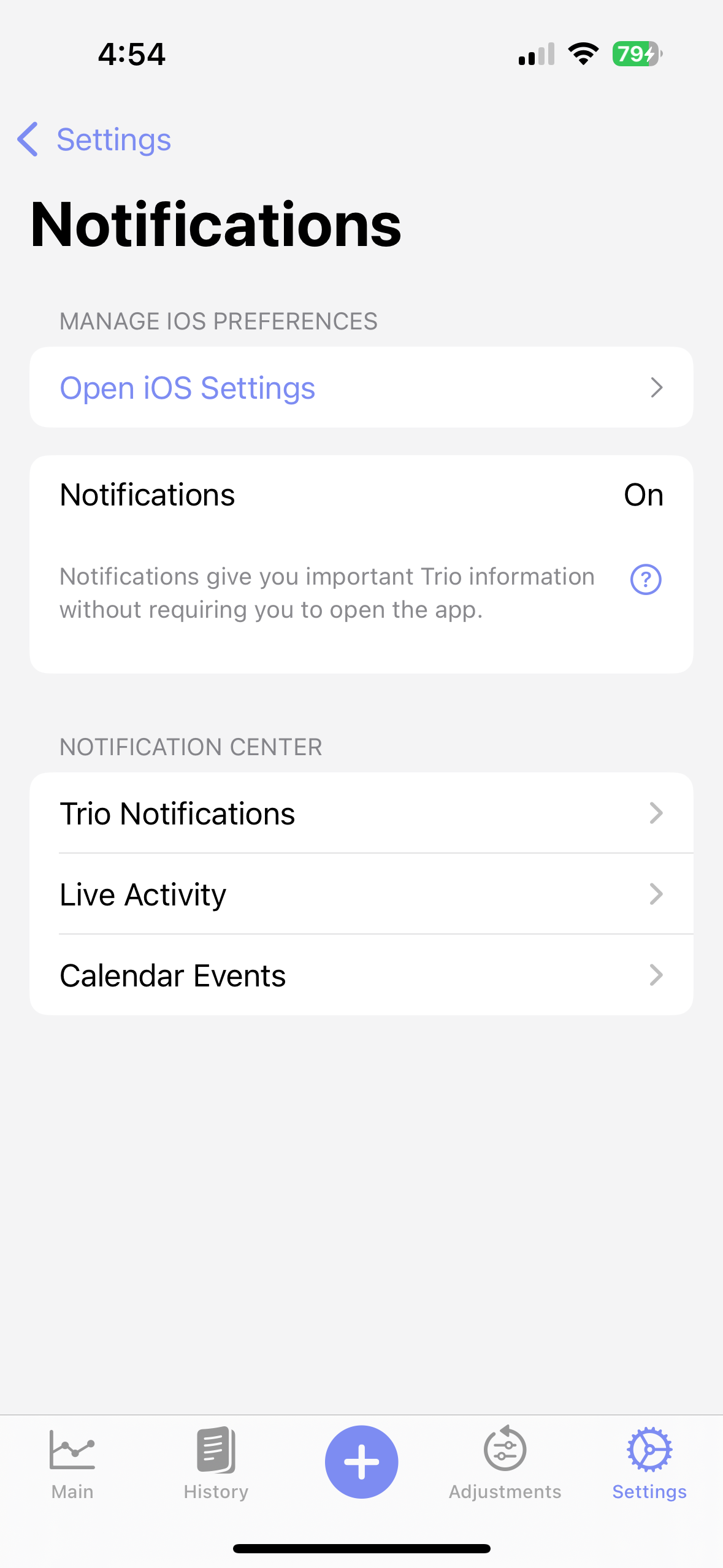
Task: Go back to Settings
Action: 95,140
